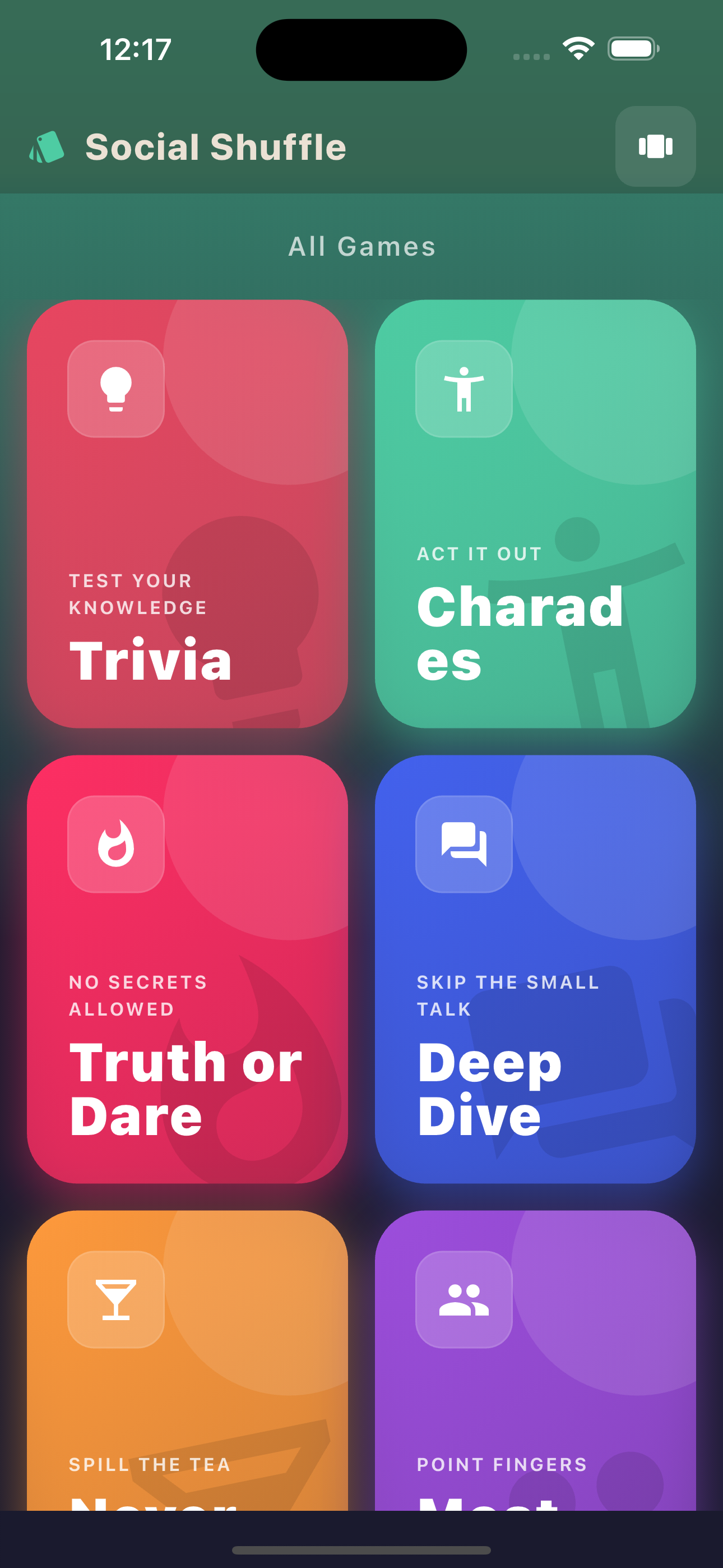Screen dimensions: 723x1568
Task: Start the Charades game
Action: (x=535, y=514)
